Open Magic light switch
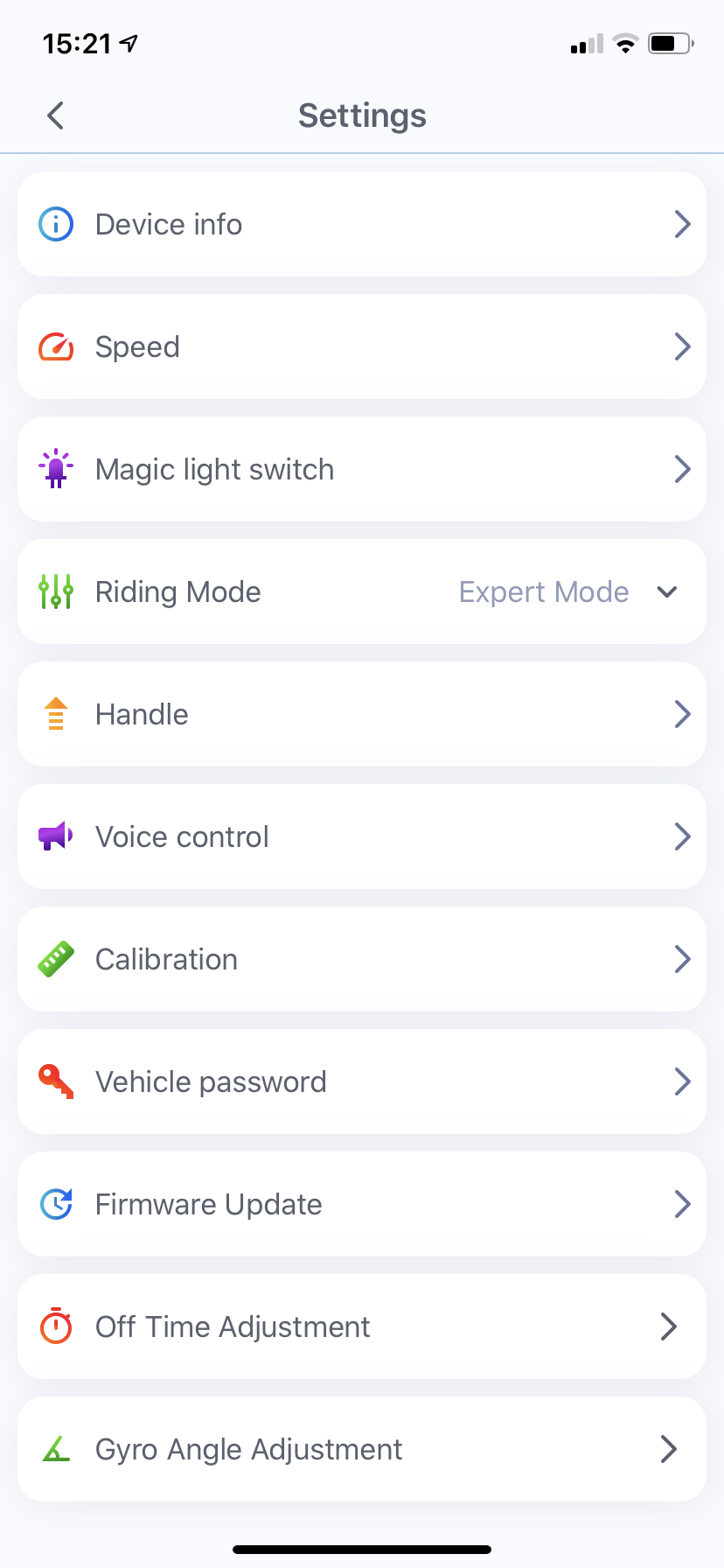This screenshot has height=1568, width=724. click(x=362, y=469)
